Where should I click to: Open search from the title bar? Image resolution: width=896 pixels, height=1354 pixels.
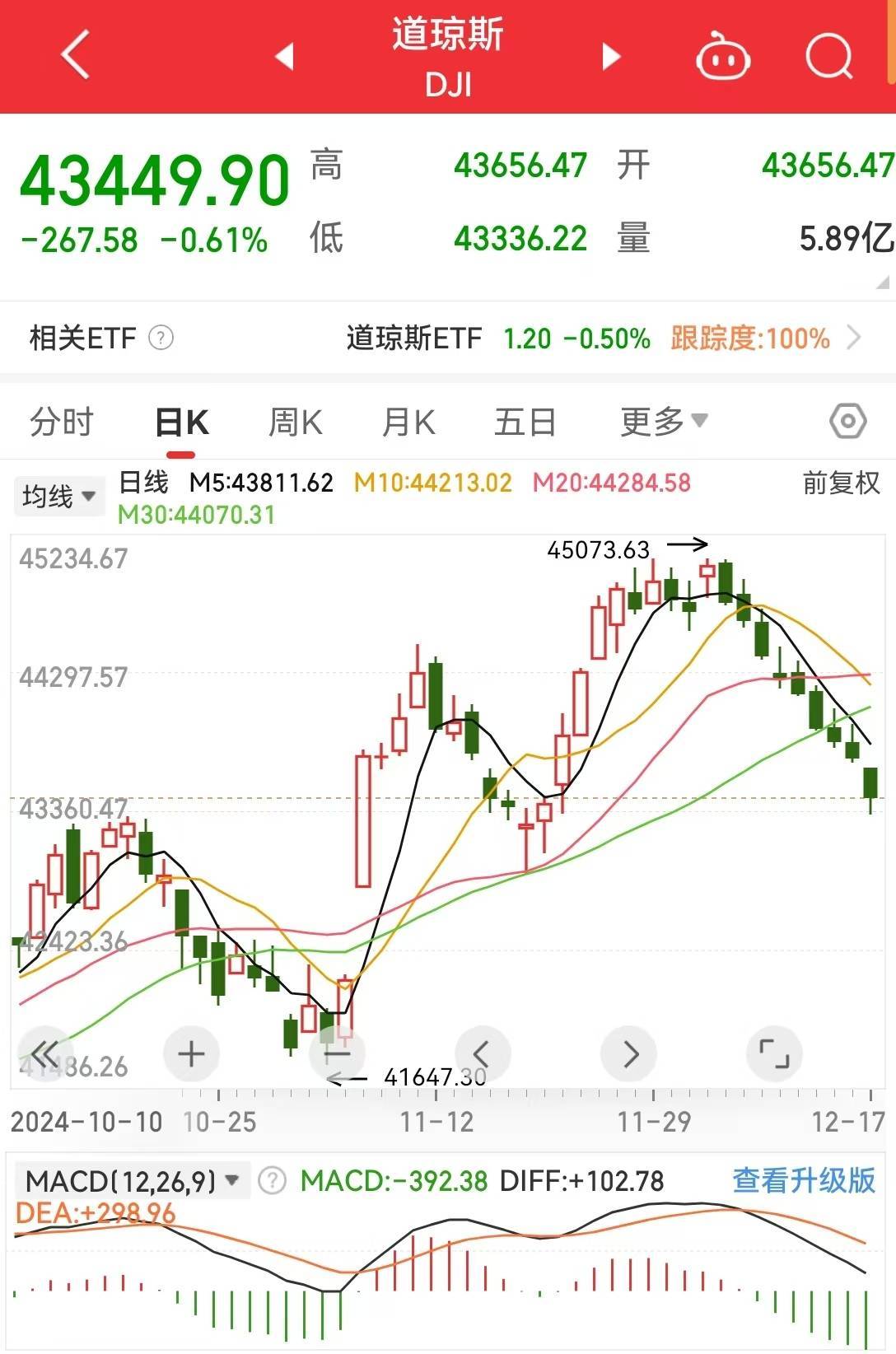(832, 55)
